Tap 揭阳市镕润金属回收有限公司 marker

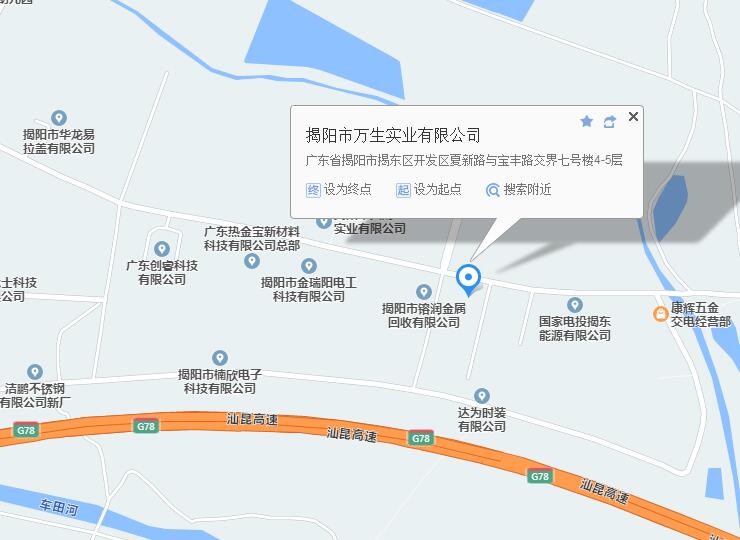click(424, 291)
